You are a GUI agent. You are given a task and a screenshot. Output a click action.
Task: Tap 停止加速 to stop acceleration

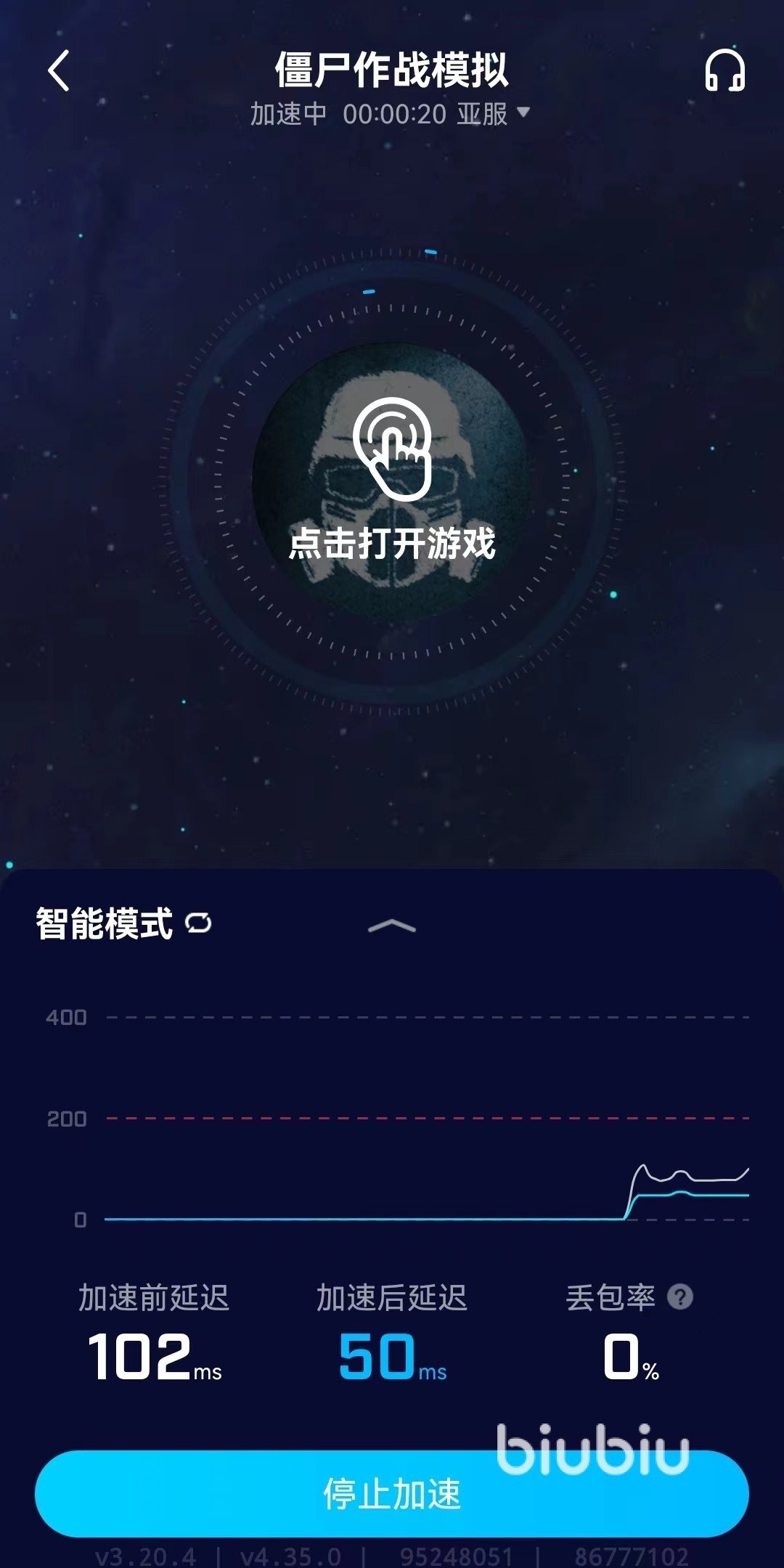coord(392,1494)
